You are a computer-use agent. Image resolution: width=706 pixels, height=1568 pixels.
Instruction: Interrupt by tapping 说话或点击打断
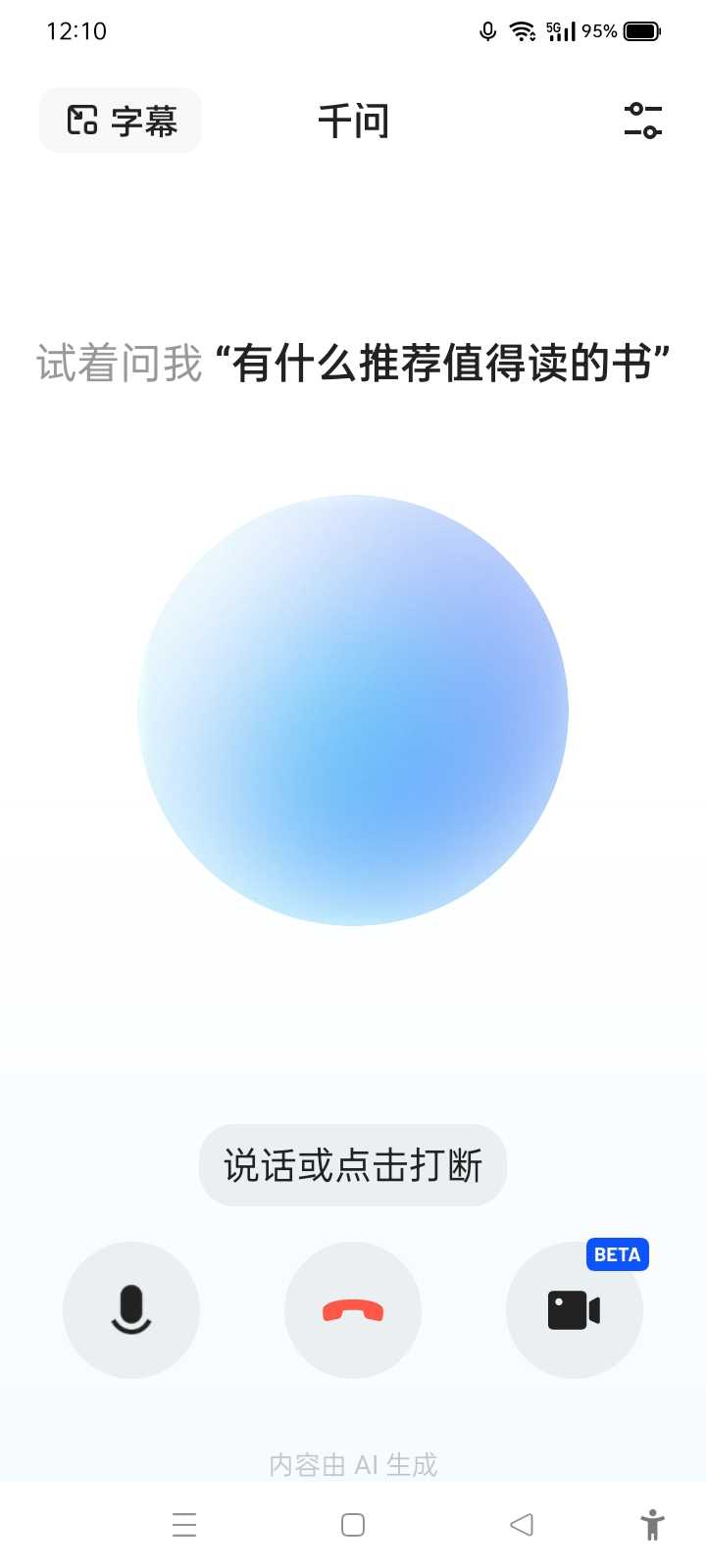pyautogui.click(x=353, y=1165)
